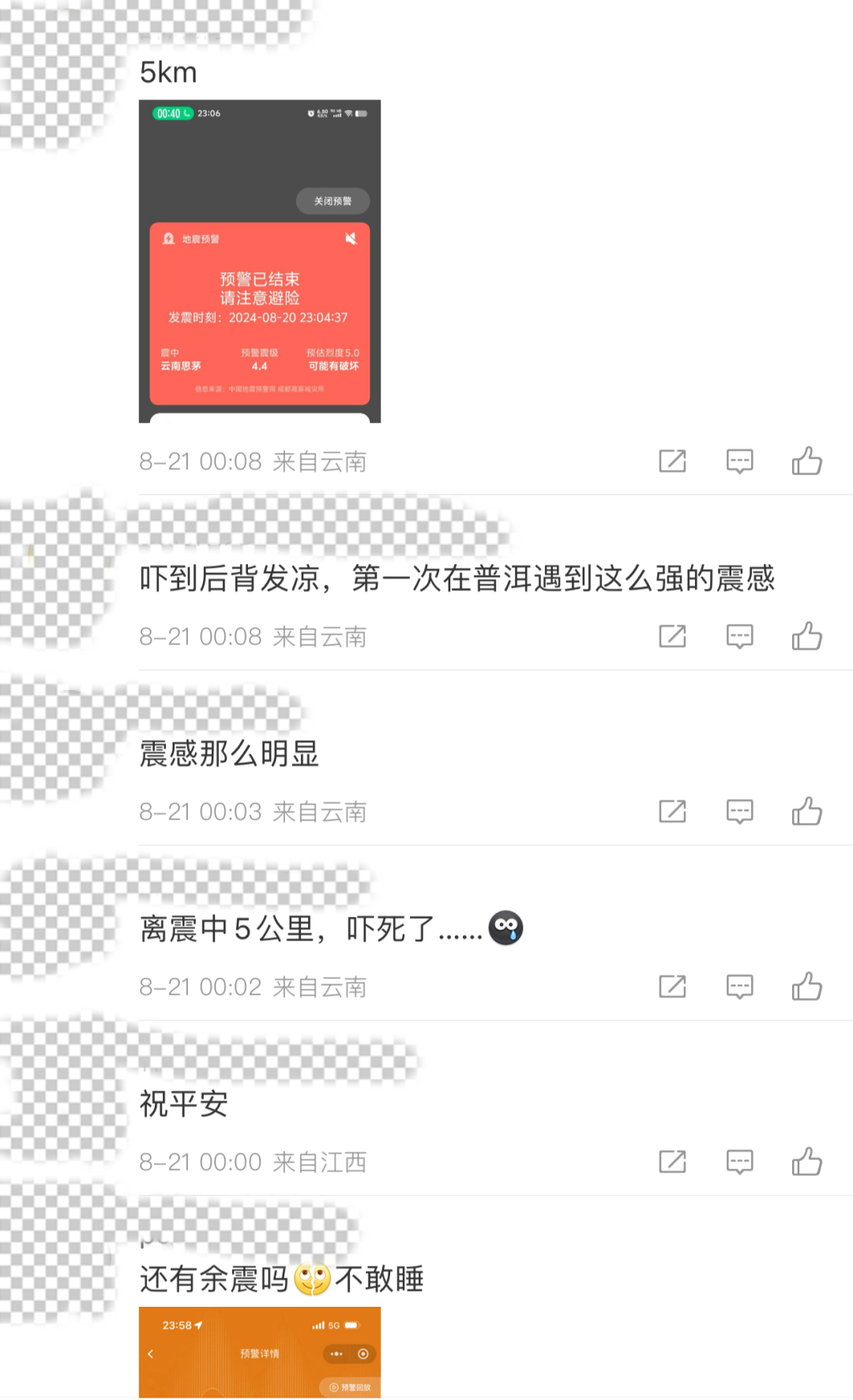This screenshot has width=853, height=1400.
Task: Share the 5km comment
Action: point(672,460)
